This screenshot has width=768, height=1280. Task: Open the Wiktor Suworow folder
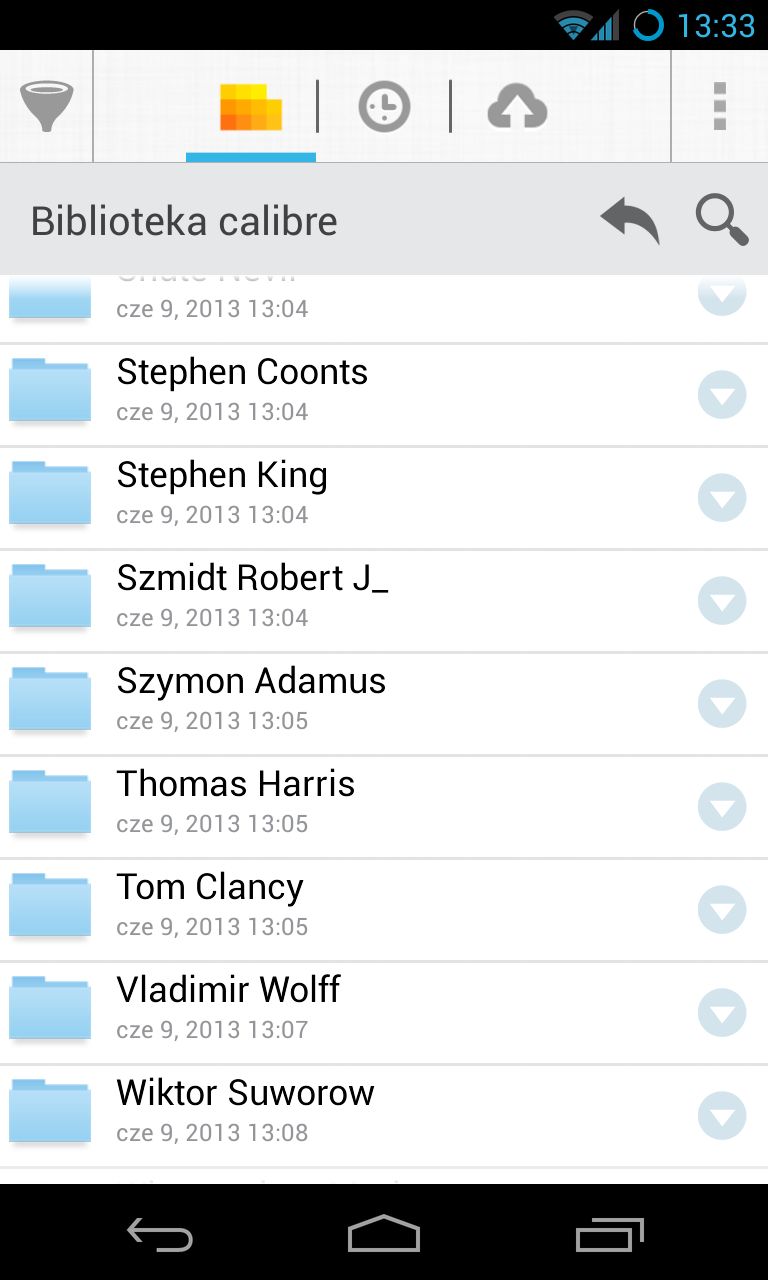coord(384,1116)
